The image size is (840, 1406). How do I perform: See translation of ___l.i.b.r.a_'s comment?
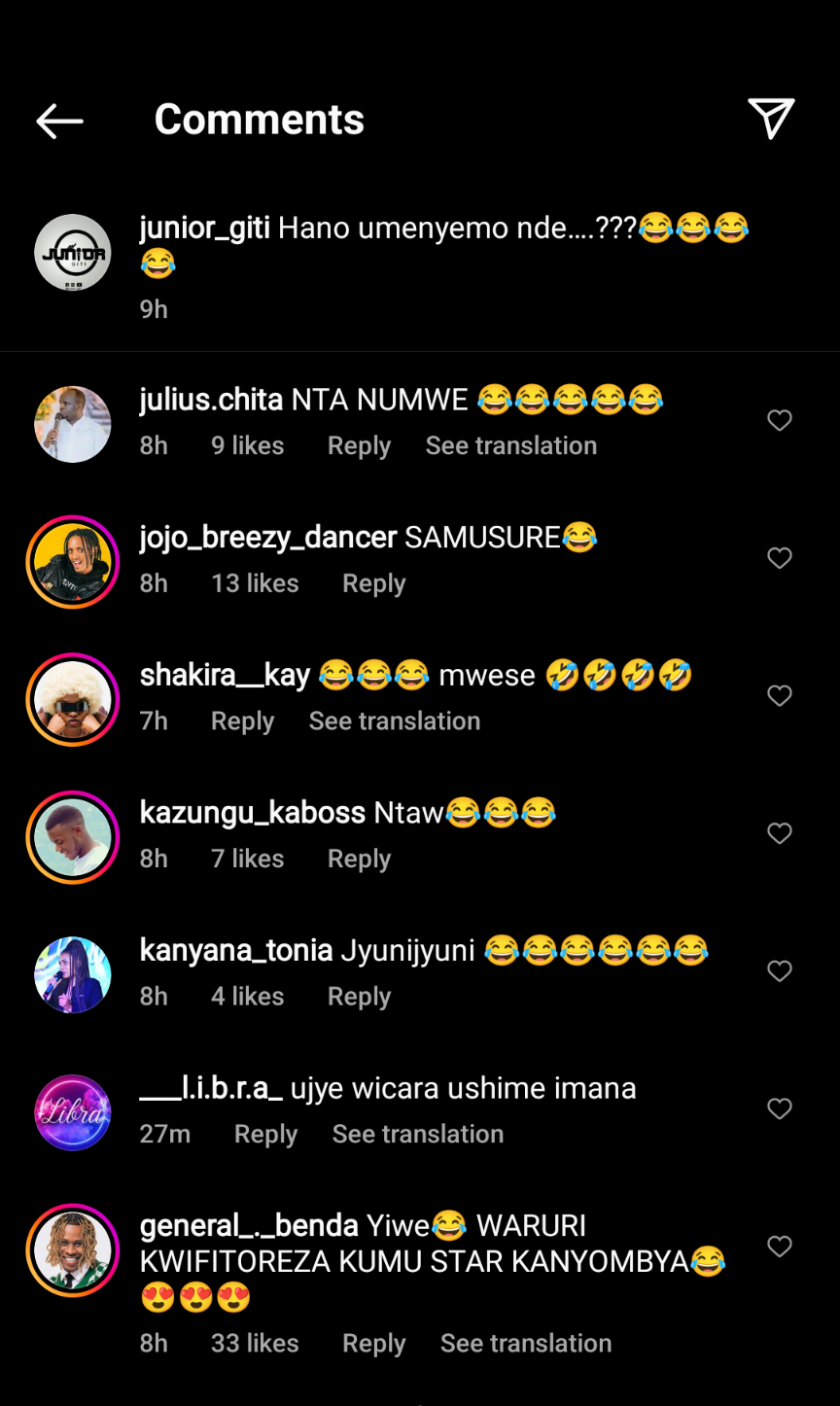click(418, 1135)
